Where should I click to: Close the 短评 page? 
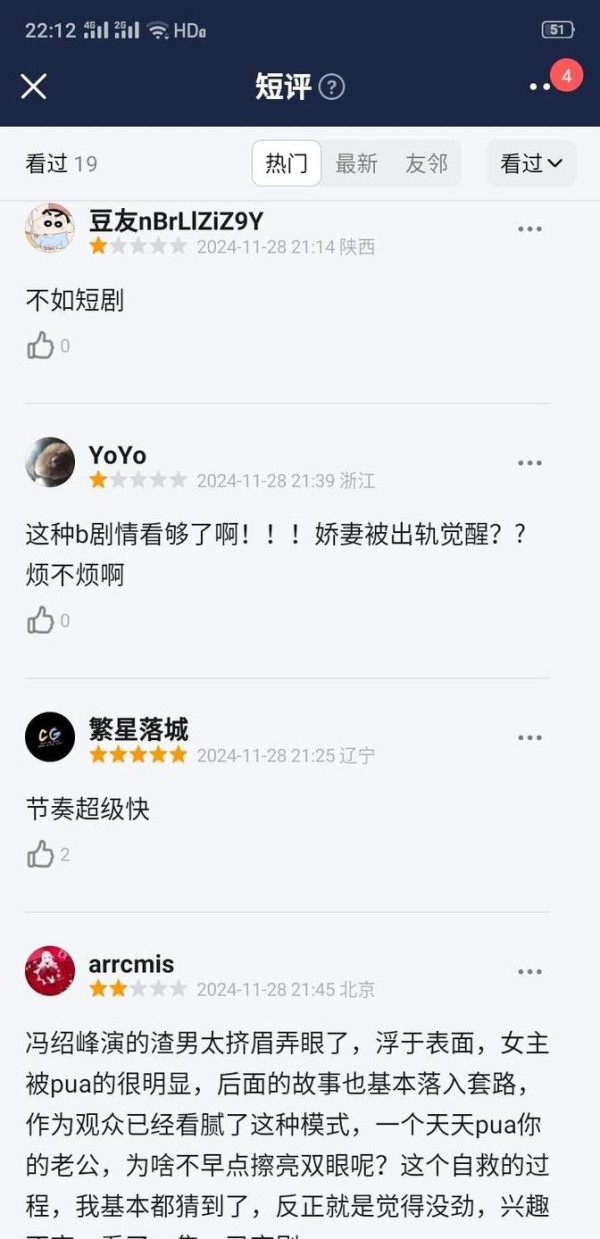pos(34,86)
